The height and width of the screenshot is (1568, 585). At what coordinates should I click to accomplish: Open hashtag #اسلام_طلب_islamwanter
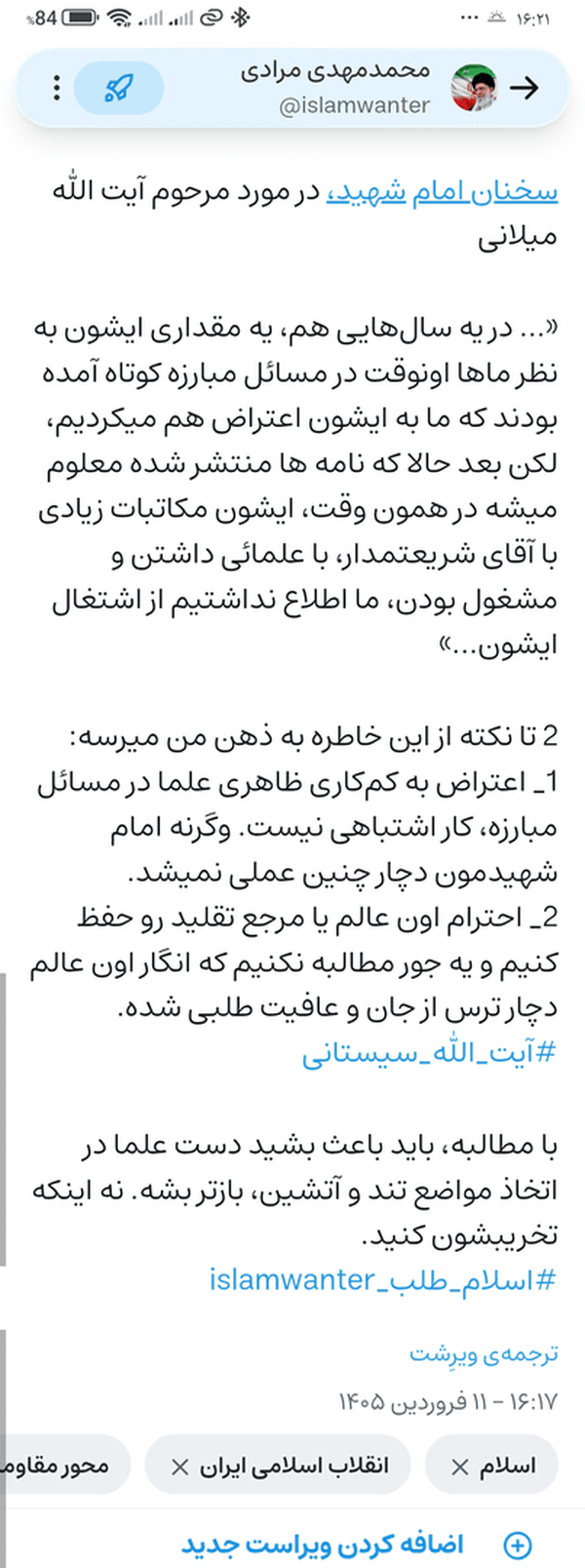(382, 1279)
